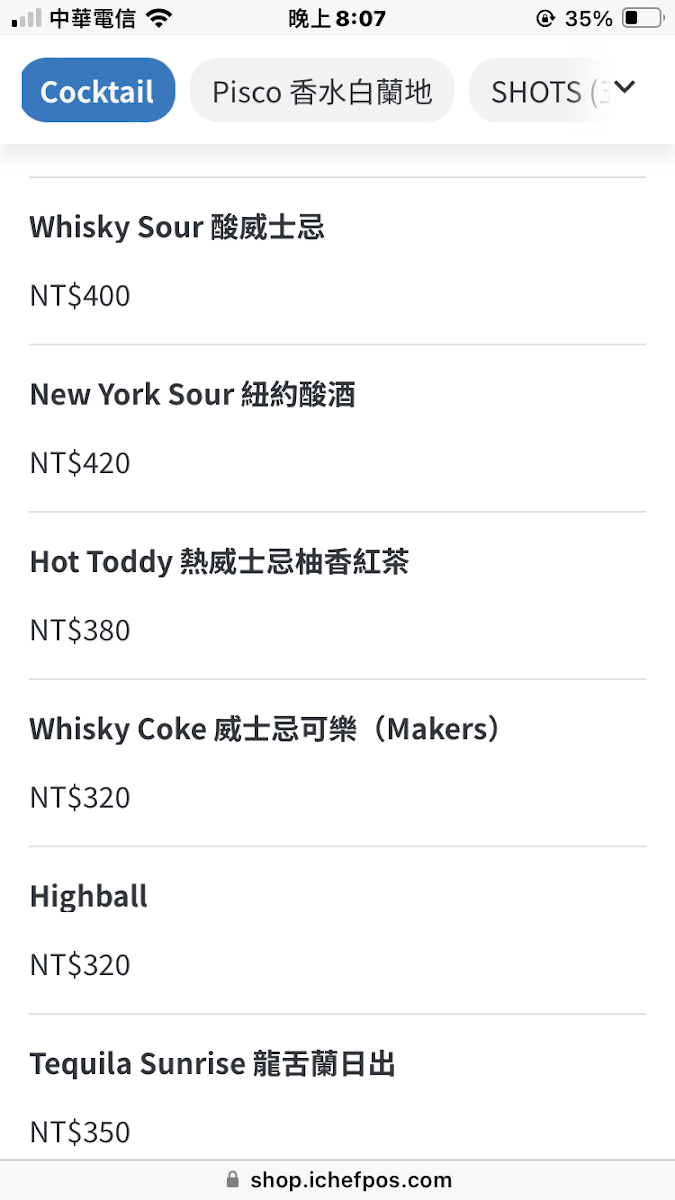This screenshot has height=1200, width=675.
Task: Select the Cocktail category chip
Action: (97, 91)
